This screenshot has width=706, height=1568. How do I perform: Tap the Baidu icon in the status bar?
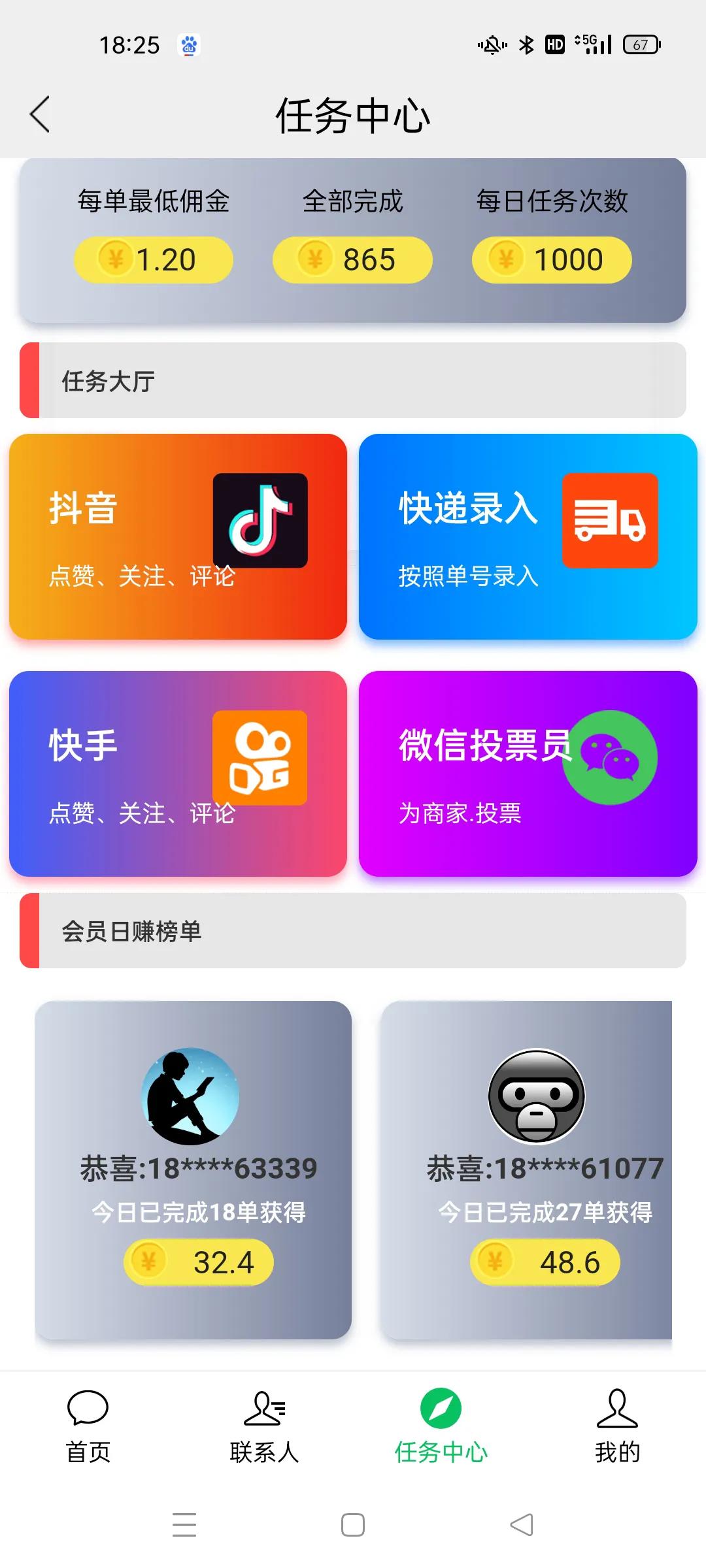pos(189,44)
